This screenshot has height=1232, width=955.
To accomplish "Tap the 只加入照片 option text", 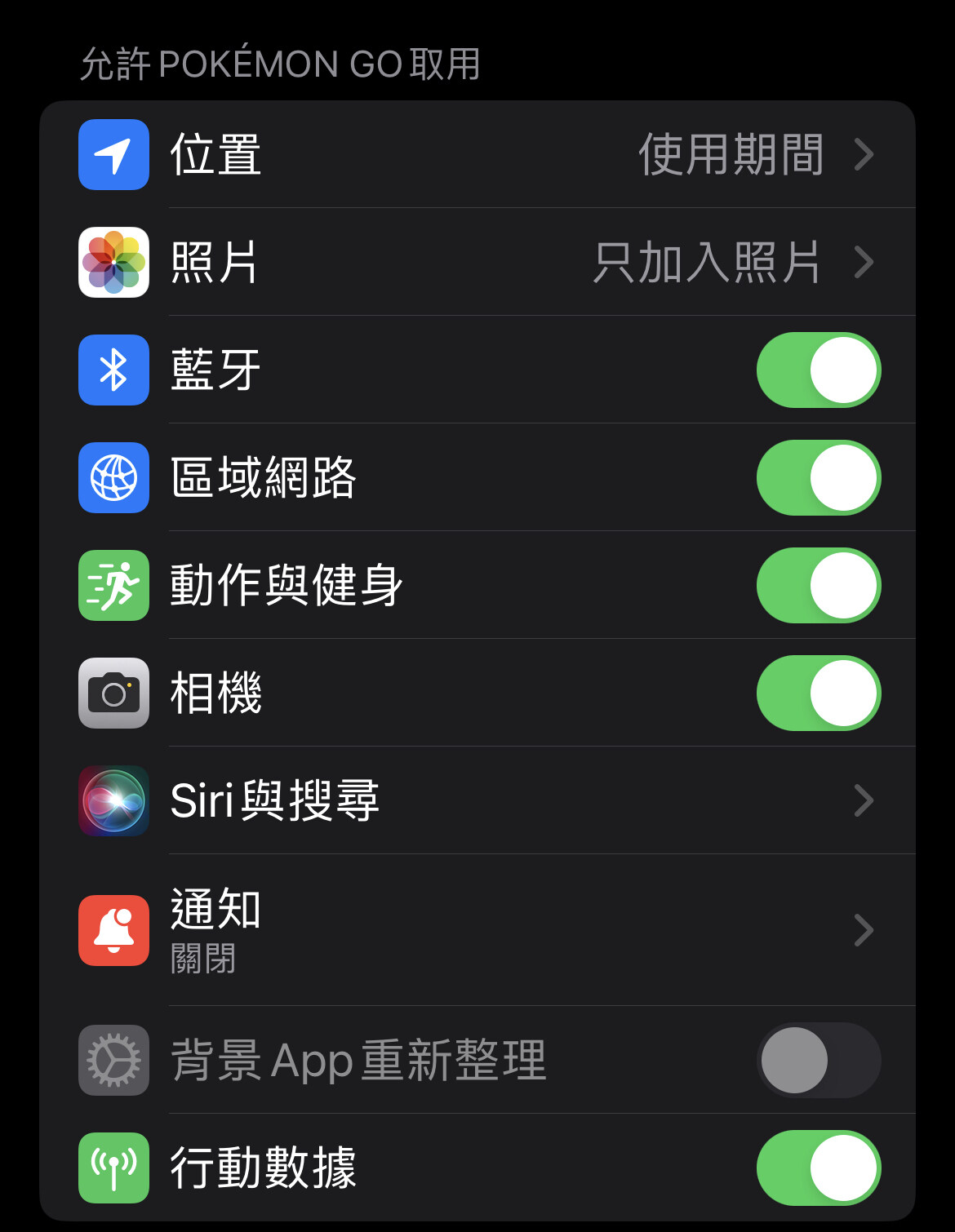I will click(707, 262).
